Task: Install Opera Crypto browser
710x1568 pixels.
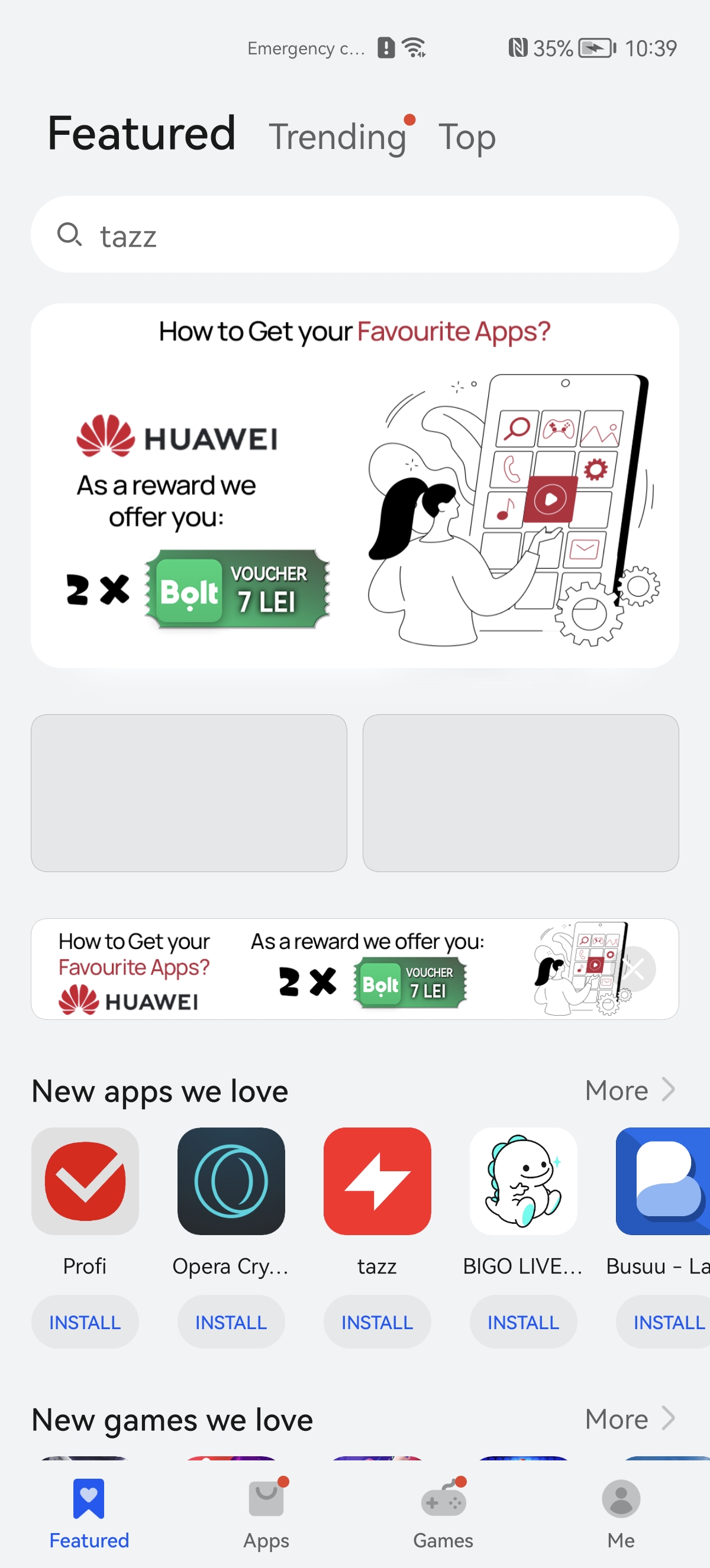Action: pyautogui.click(x=231, y=1322)
